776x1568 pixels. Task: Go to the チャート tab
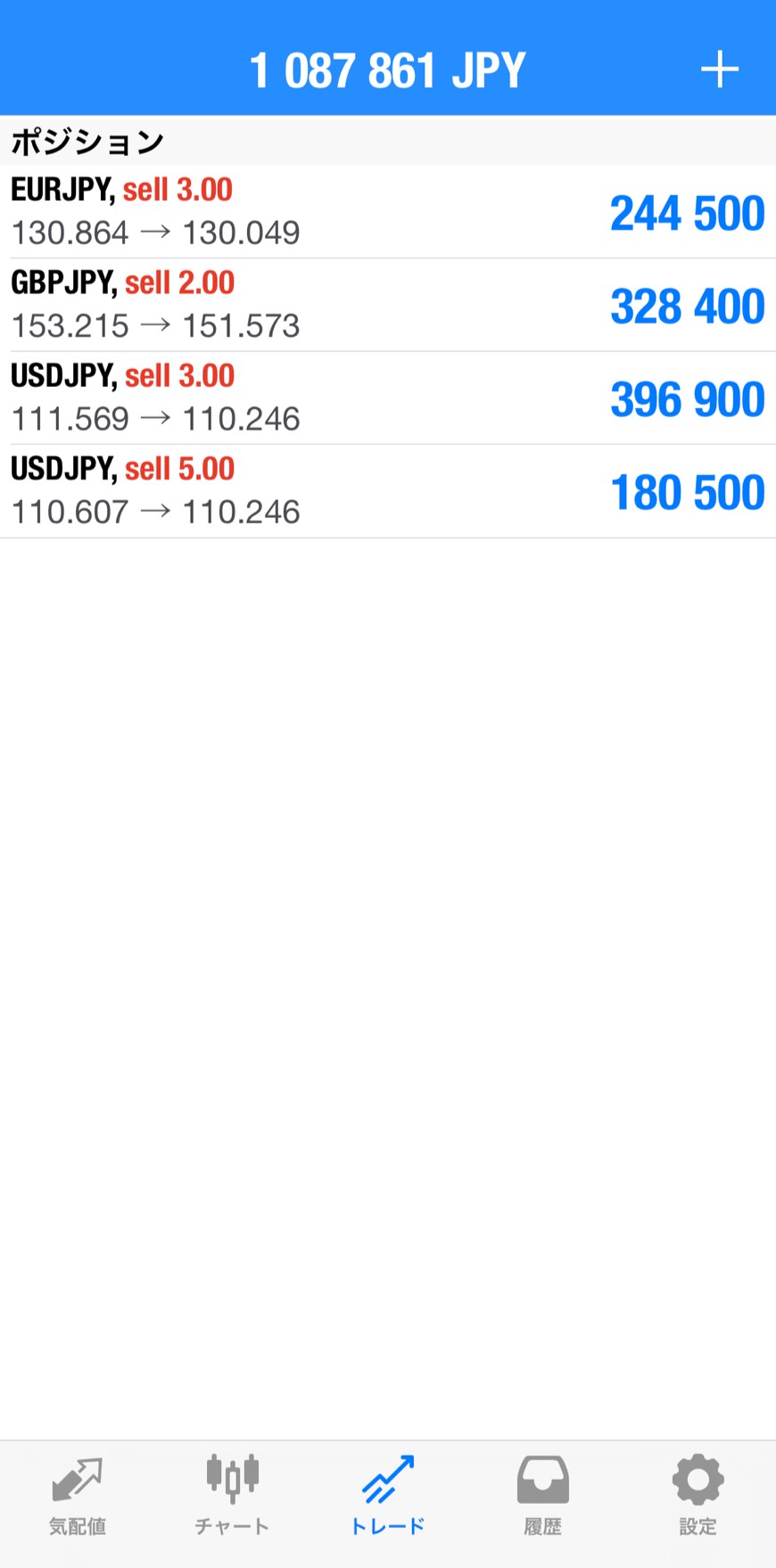click(232, 1496)
